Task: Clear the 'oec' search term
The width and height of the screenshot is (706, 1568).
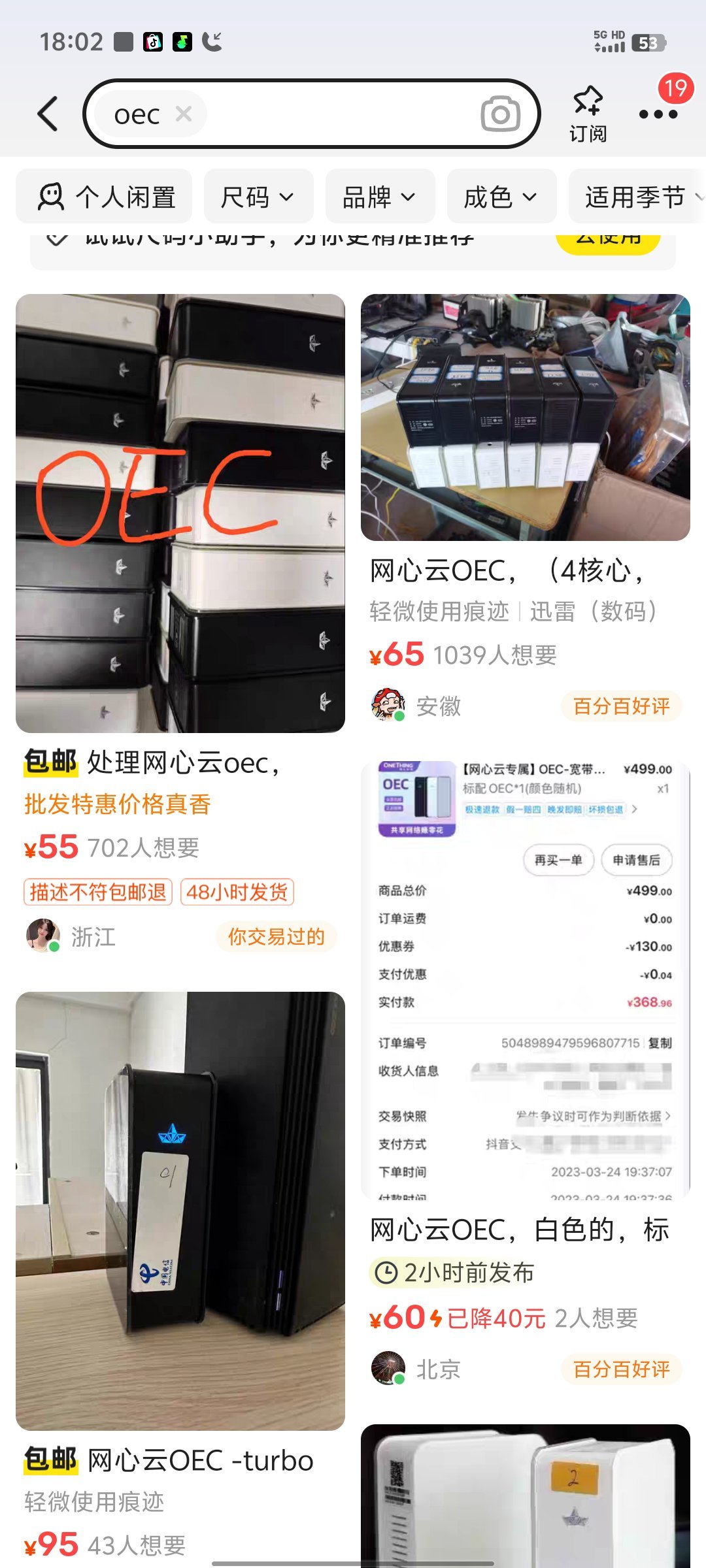Action: click(184, 114)
